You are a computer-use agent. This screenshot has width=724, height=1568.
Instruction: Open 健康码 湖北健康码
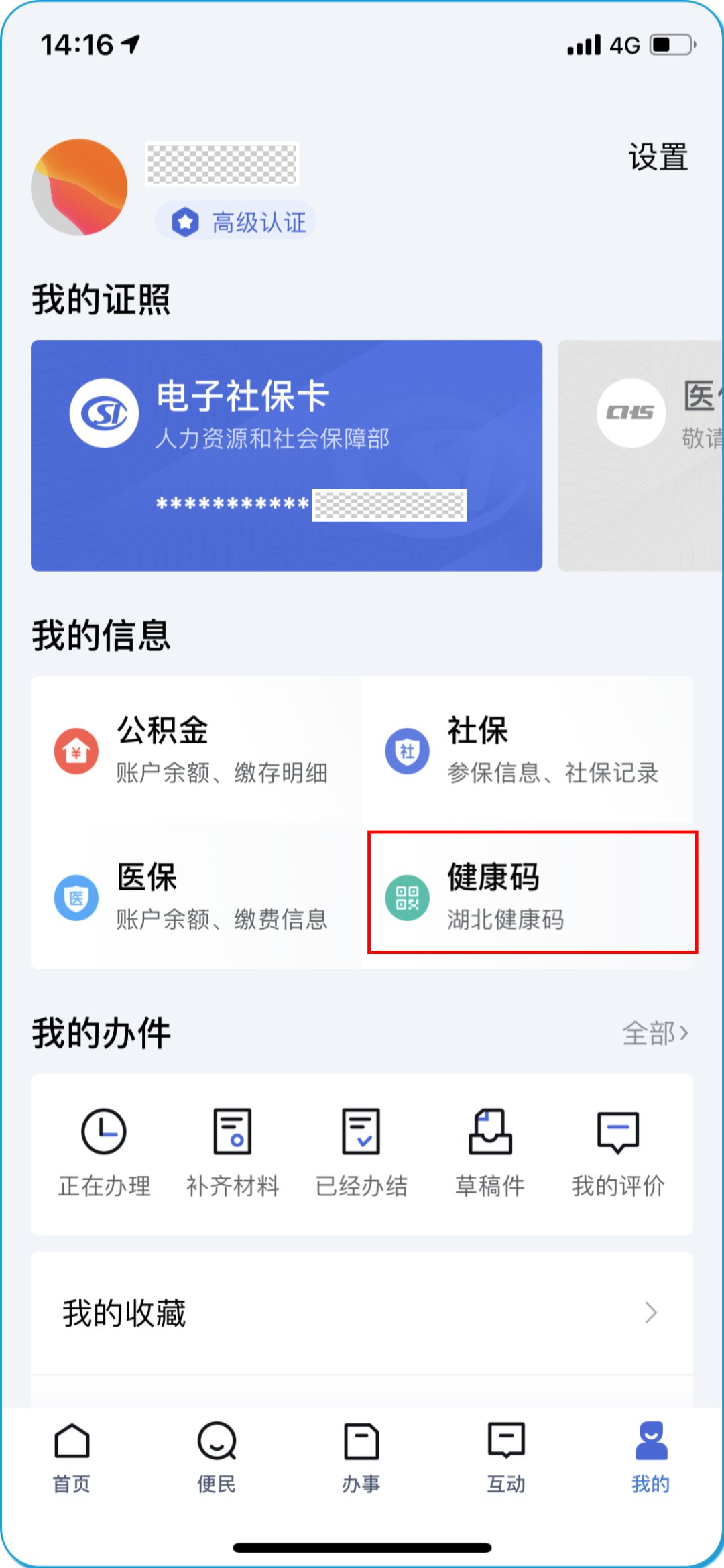pos(532,892)
